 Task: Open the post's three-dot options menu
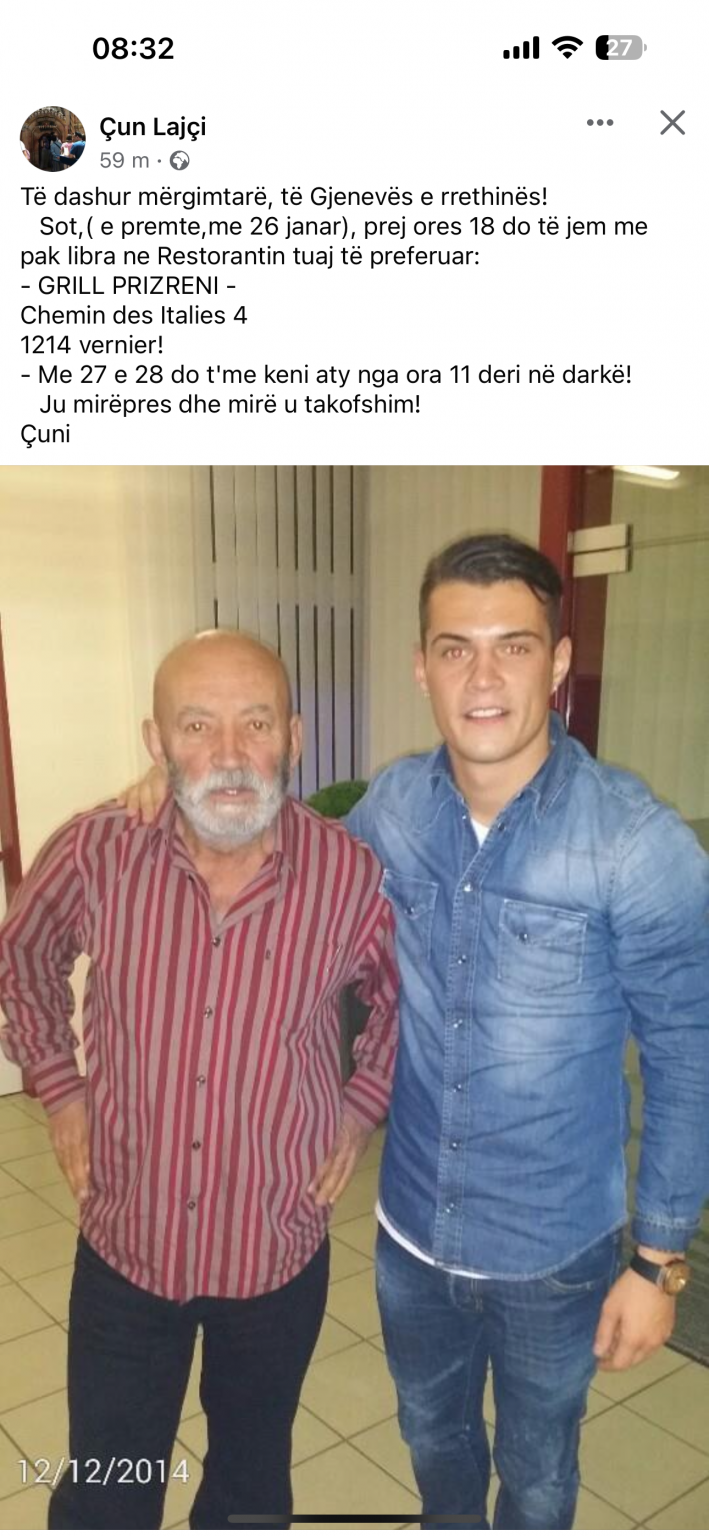point(600,123)
